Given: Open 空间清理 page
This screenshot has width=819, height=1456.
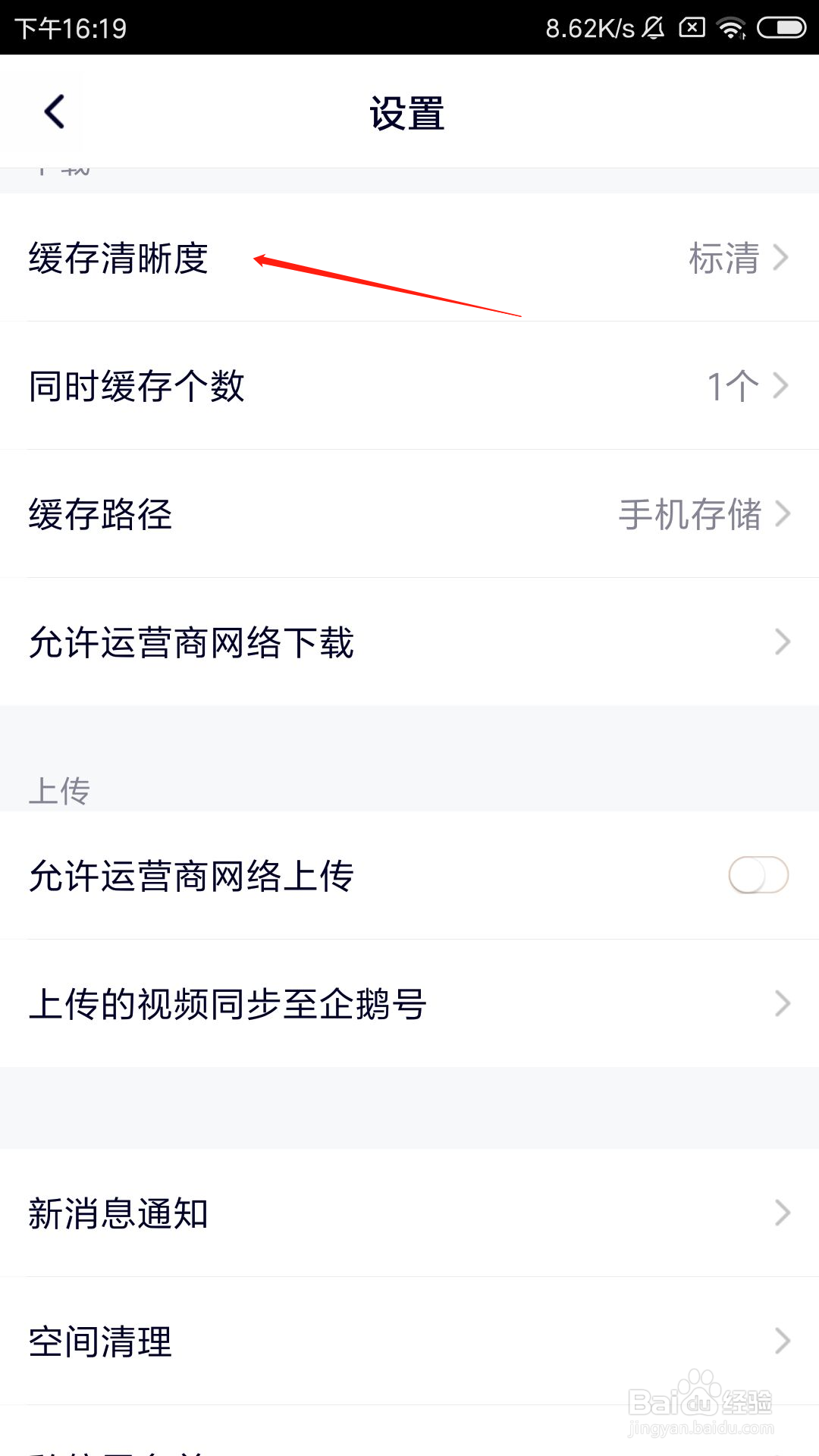Looking at the screenshot, I should pyautogui.click(x=409, y=1341).
